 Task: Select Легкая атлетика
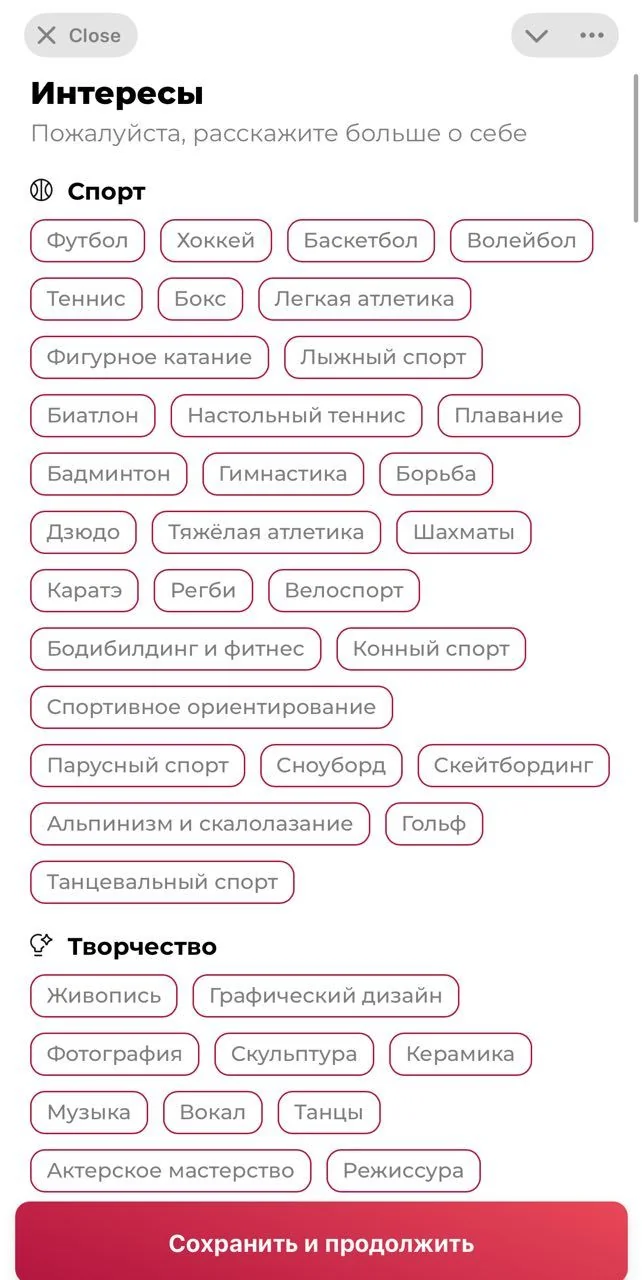click(365, 299)
